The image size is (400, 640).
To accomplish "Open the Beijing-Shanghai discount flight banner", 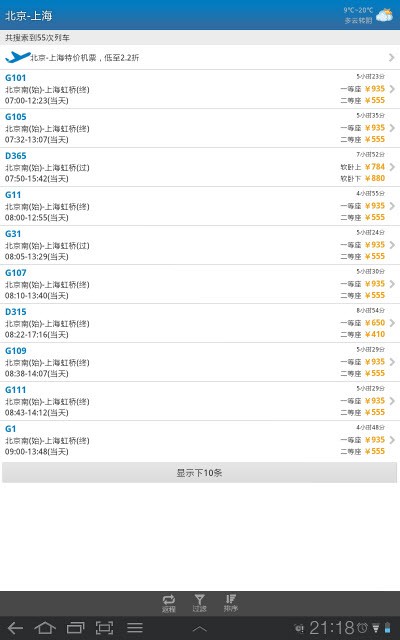I will [x=200, y=58].
